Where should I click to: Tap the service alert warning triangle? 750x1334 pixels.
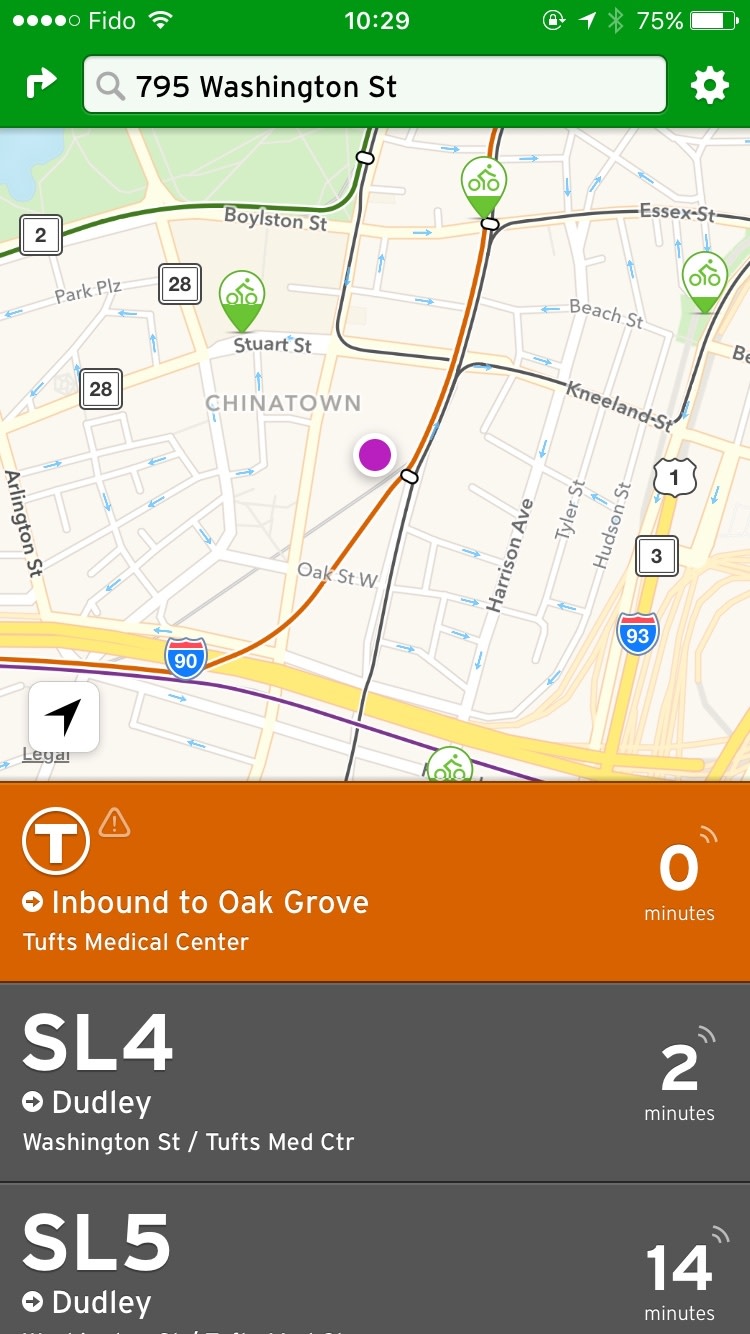(x=113, y=822)
